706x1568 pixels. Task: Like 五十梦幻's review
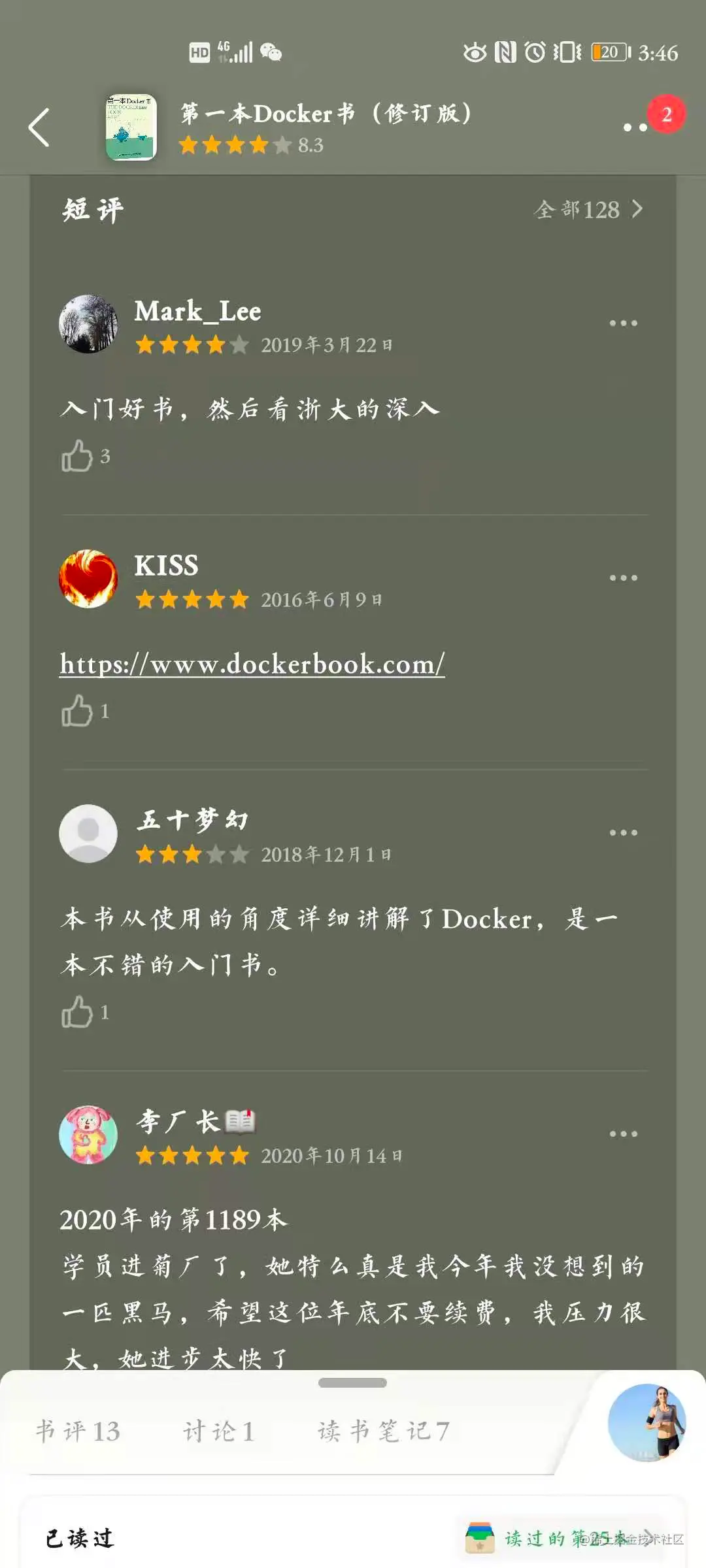point(77,1012)
